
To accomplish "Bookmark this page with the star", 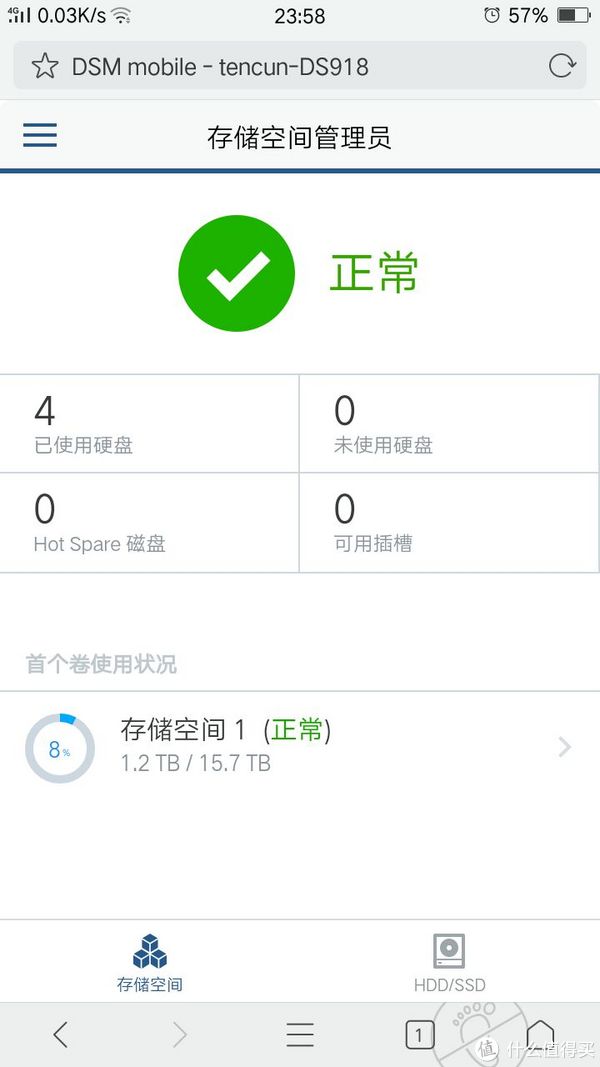I will tap(44, 67).
